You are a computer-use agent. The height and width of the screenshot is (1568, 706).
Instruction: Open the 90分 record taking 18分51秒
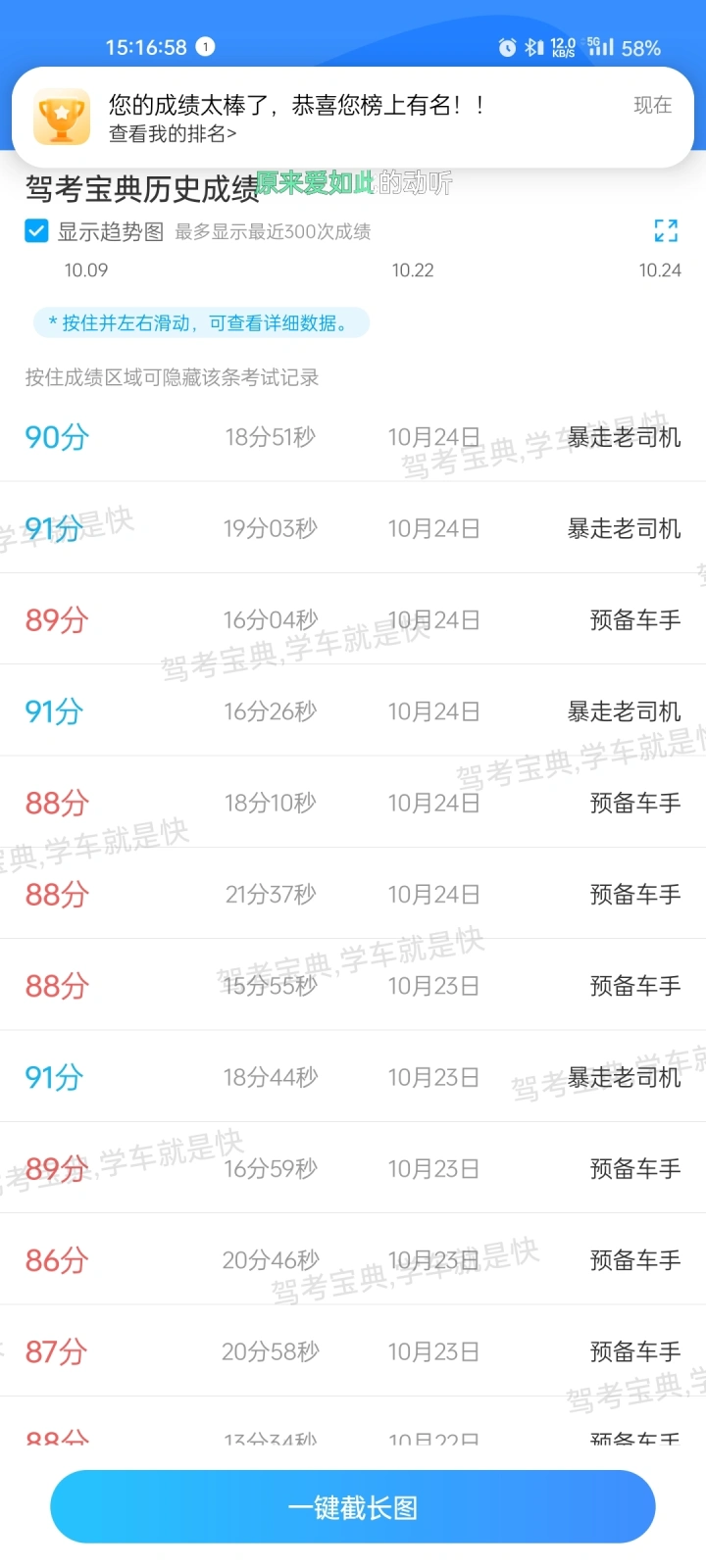coord(353,436)
